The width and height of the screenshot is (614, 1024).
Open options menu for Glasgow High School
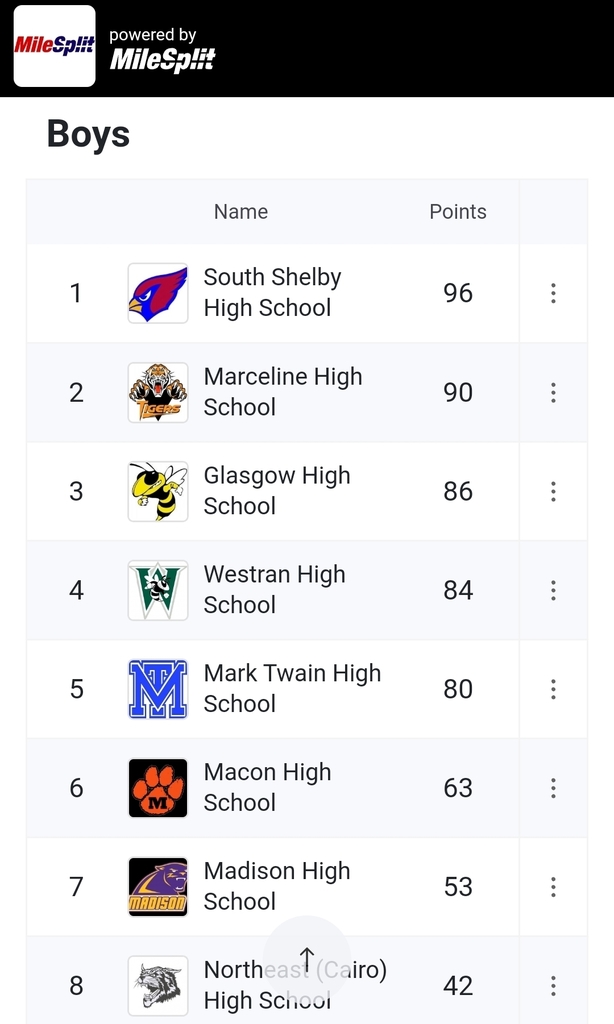553,491
